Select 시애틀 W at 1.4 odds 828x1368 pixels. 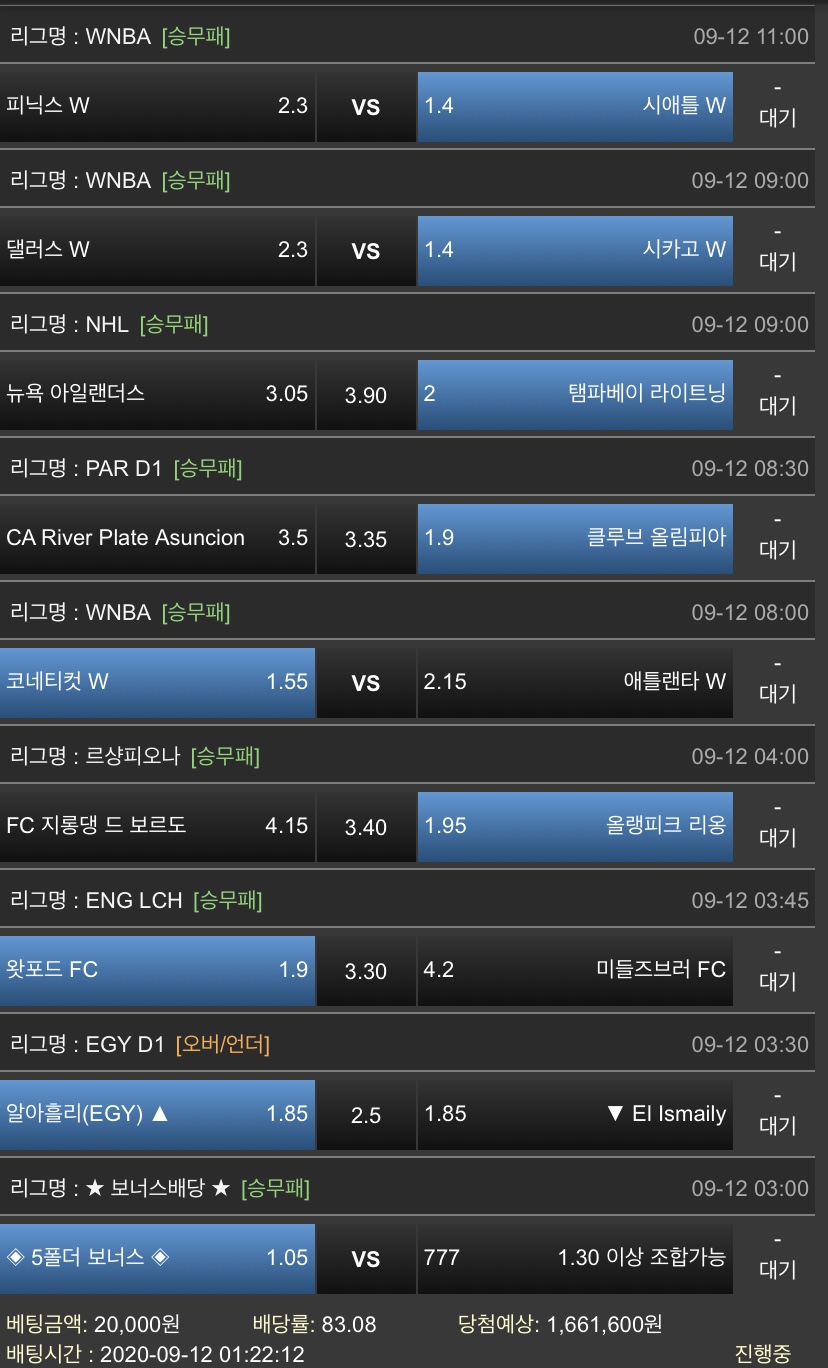(x=575, y=106)
